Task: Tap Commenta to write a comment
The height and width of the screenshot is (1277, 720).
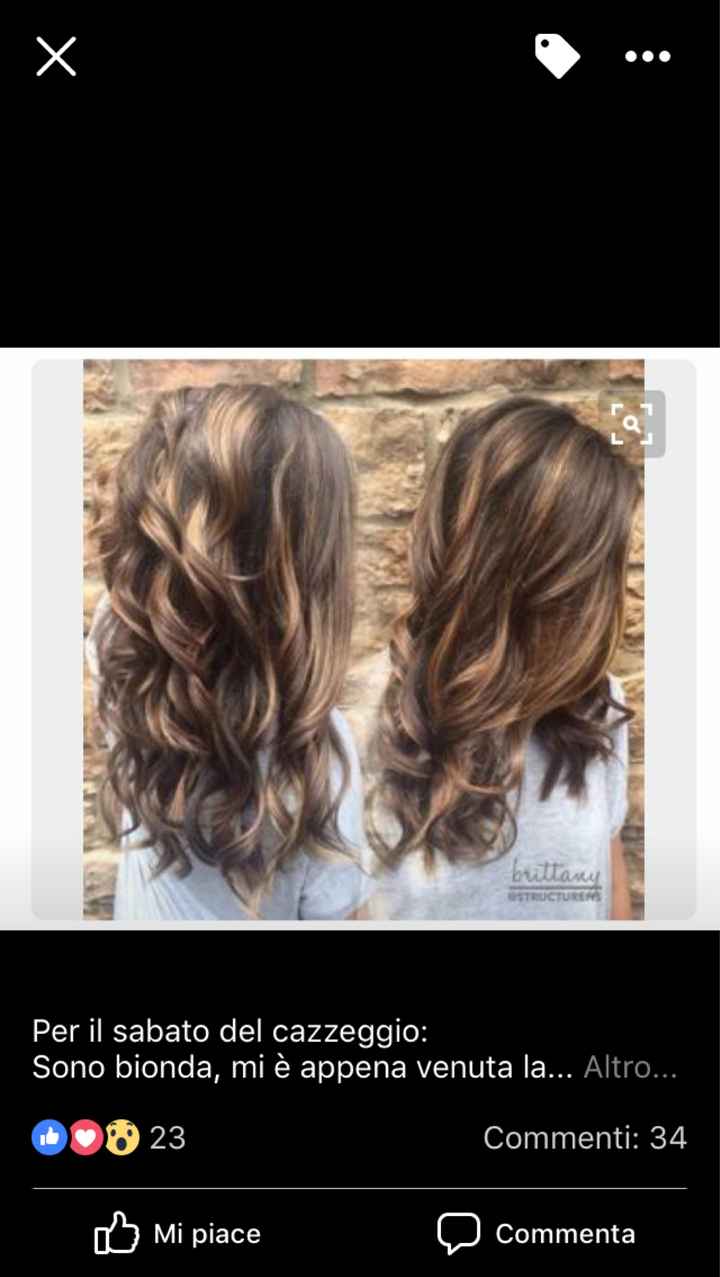Action: pyautogui.click(x=536, y=1234)
